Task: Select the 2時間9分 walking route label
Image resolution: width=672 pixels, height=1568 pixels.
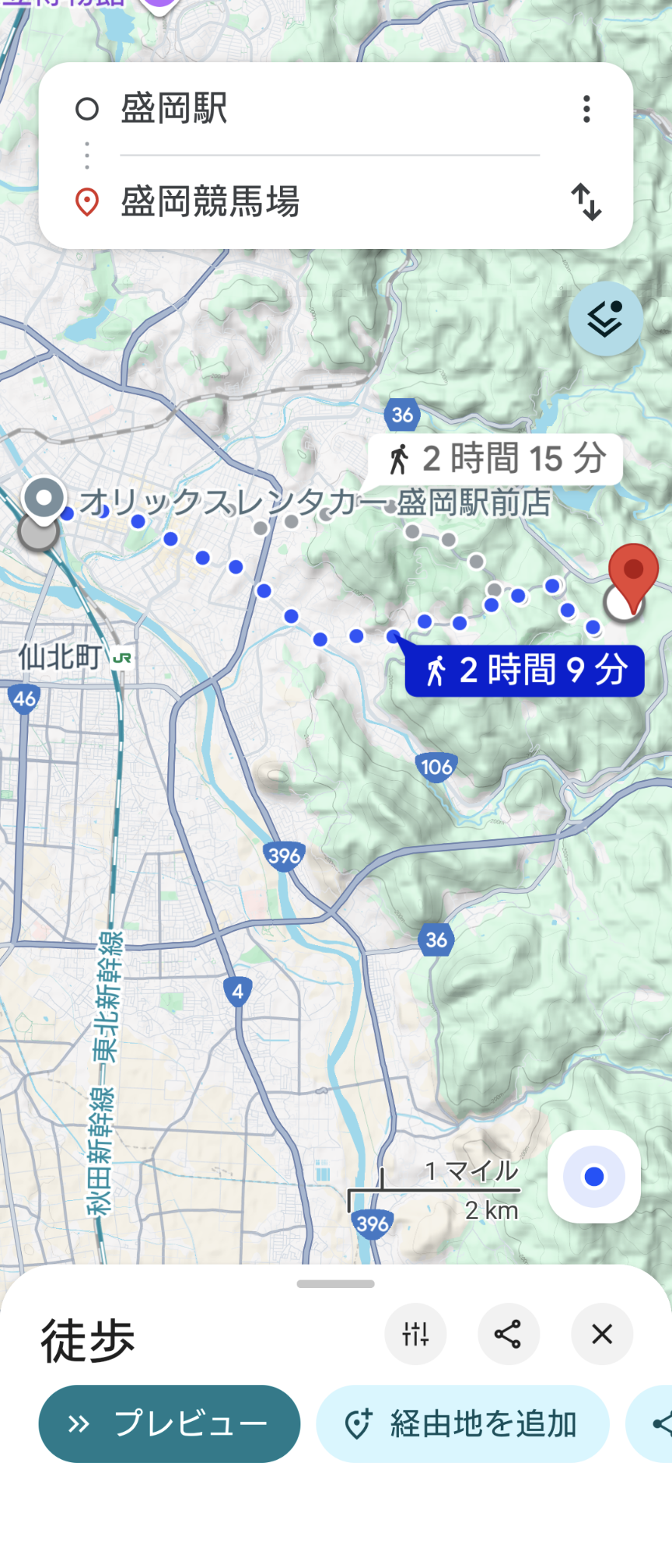Action: 525,670
